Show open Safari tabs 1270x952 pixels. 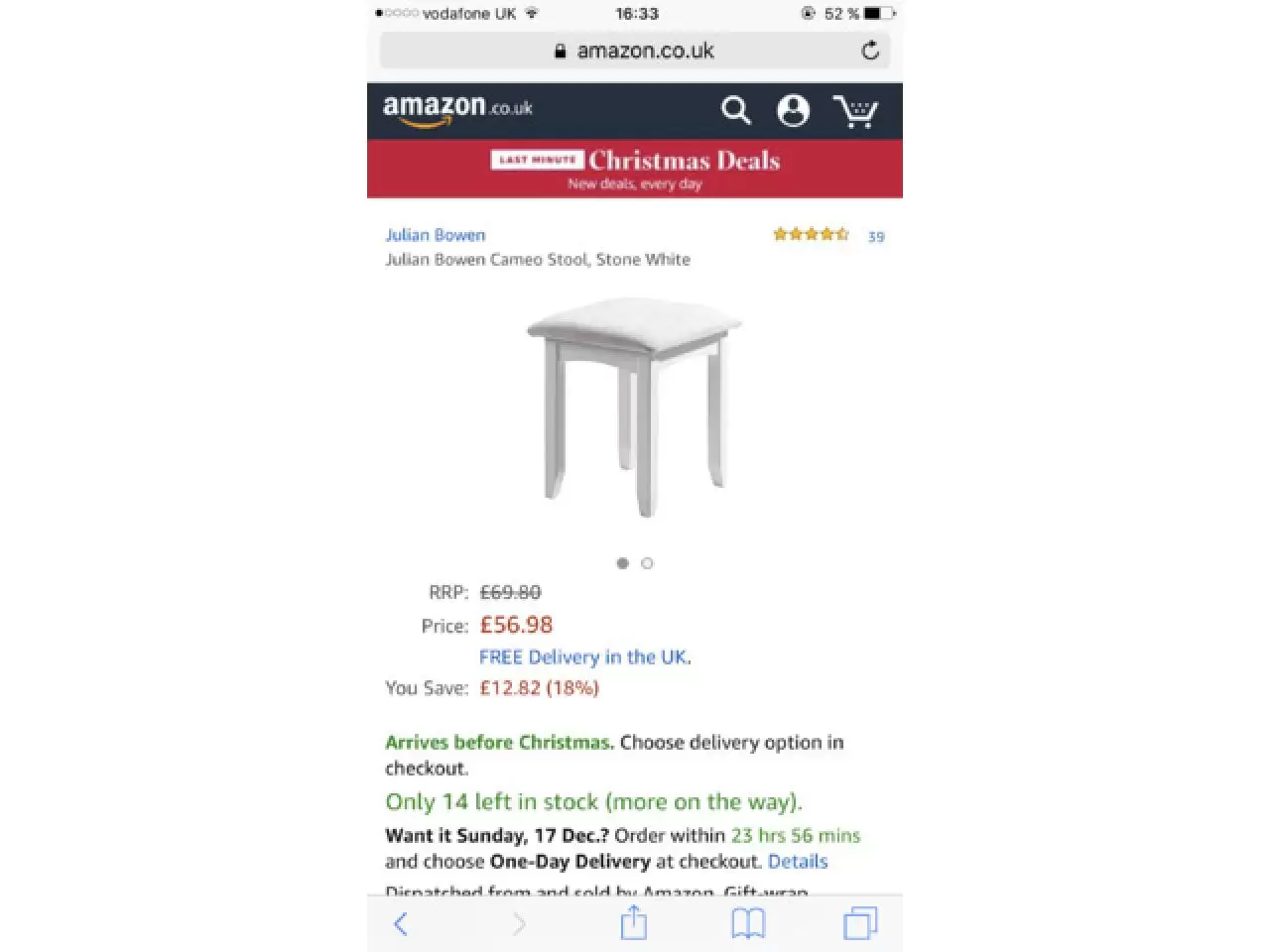(x=859, y=923)
